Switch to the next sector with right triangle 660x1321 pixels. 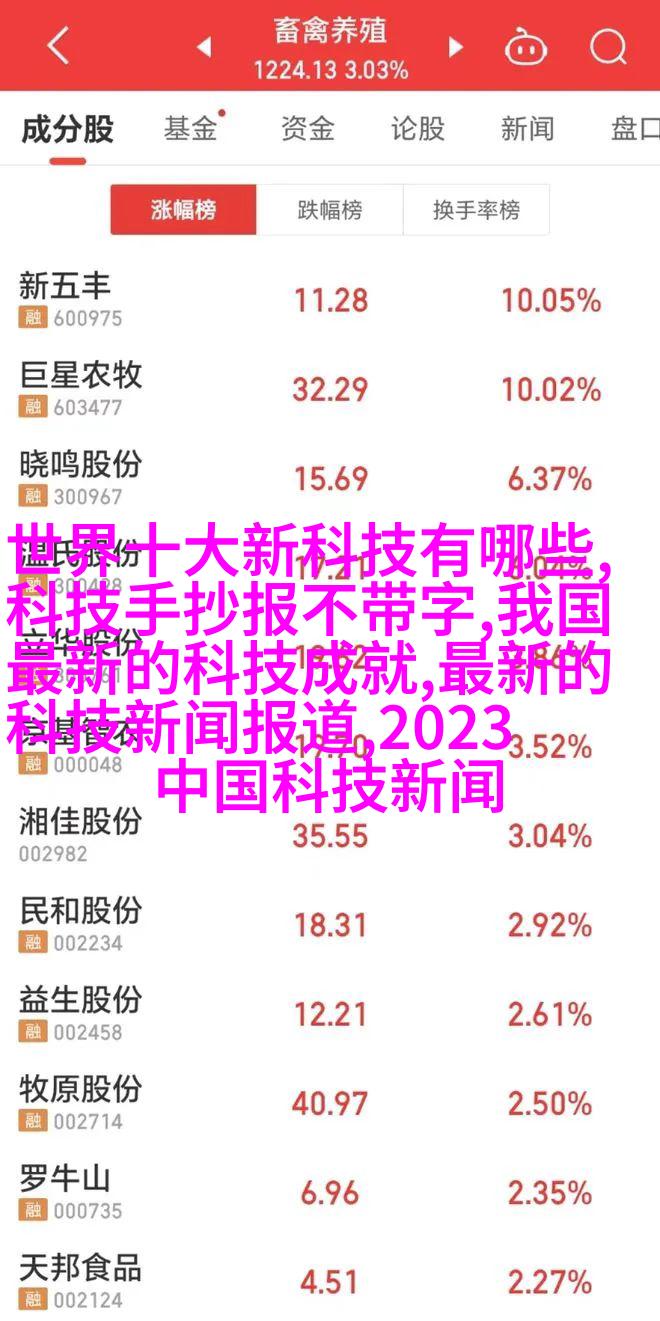pyautogui.click(x=456, y=46)
